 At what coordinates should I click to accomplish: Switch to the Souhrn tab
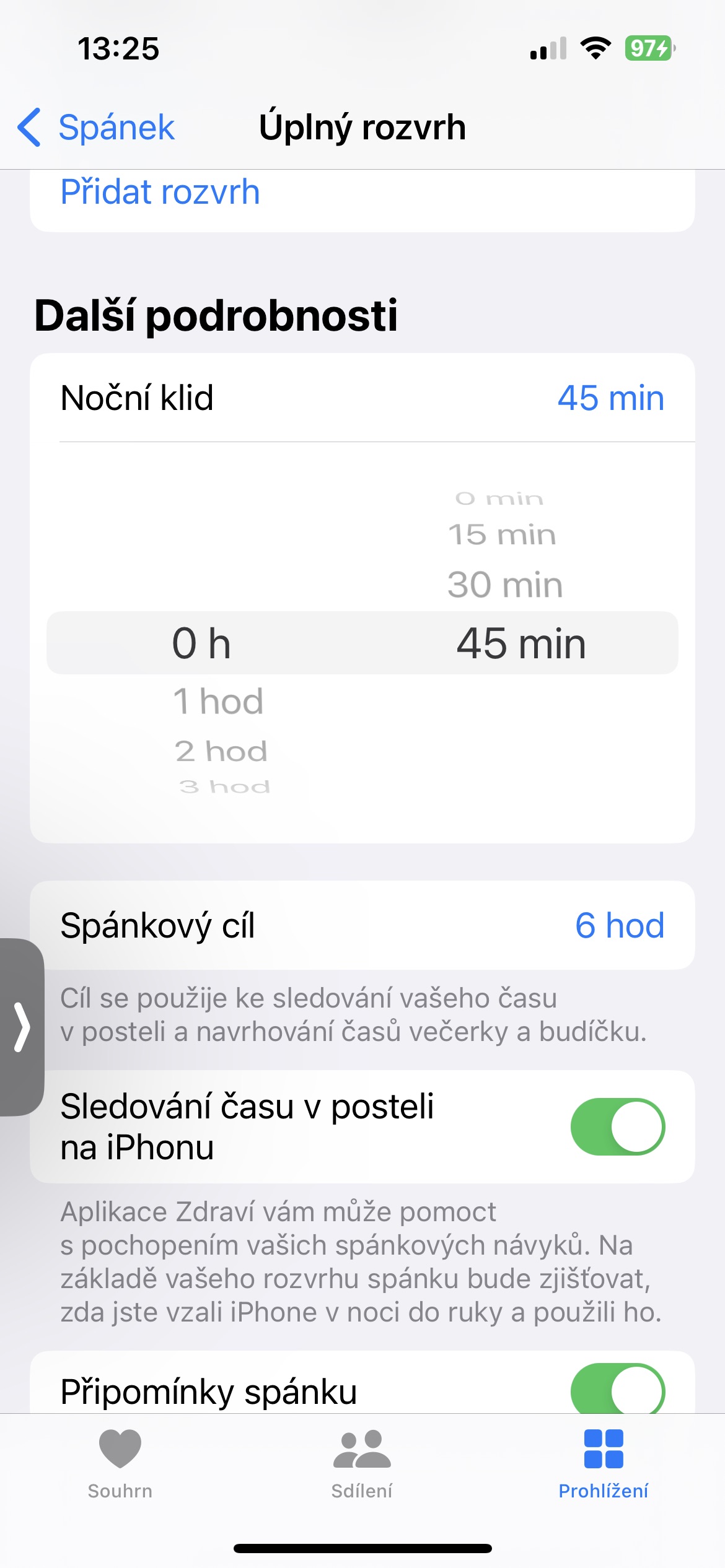click(120, 1464)
